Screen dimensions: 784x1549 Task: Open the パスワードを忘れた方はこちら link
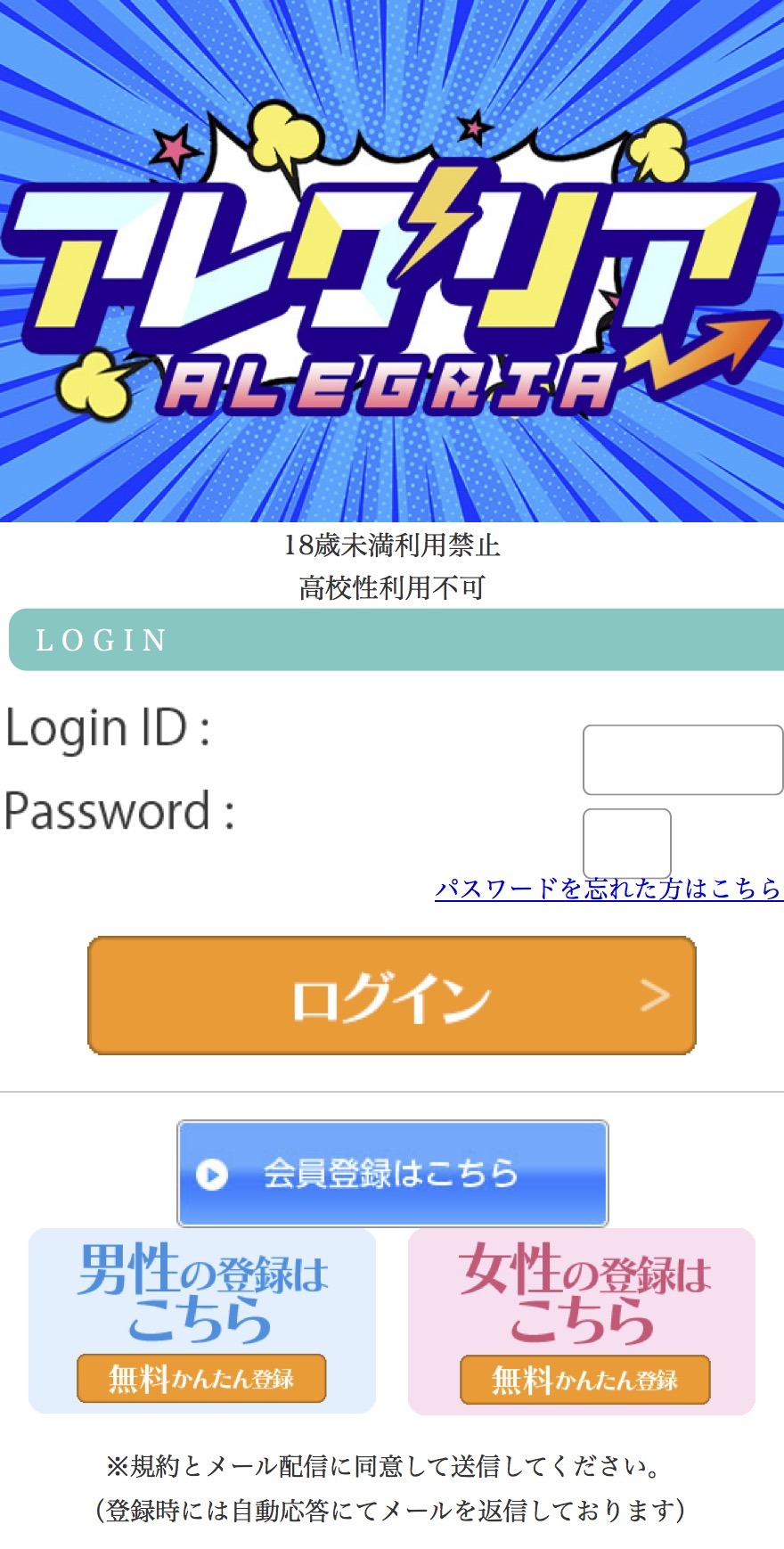[608, 889]
